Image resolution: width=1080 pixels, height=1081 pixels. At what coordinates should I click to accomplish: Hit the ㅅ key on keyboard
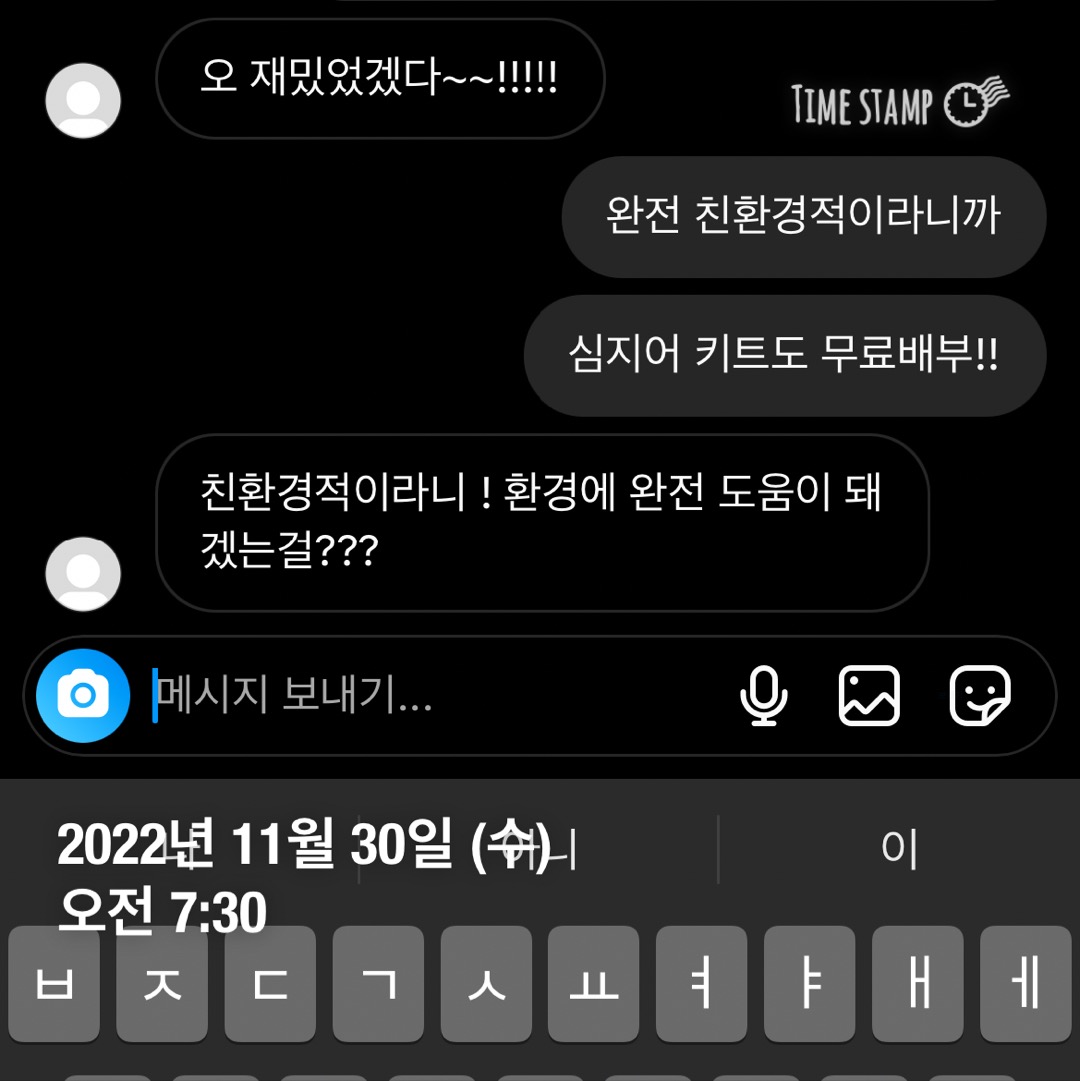486,984
